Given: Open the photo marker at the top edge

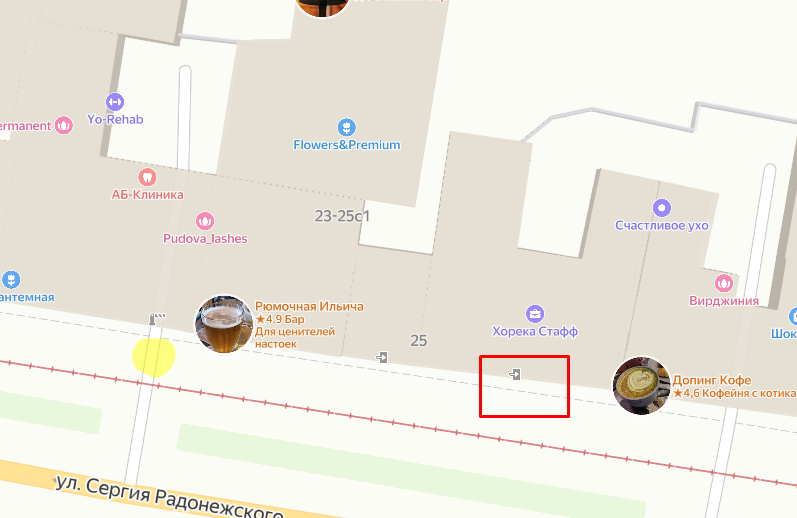Looking at the screenshot, I should coord(323,5).
